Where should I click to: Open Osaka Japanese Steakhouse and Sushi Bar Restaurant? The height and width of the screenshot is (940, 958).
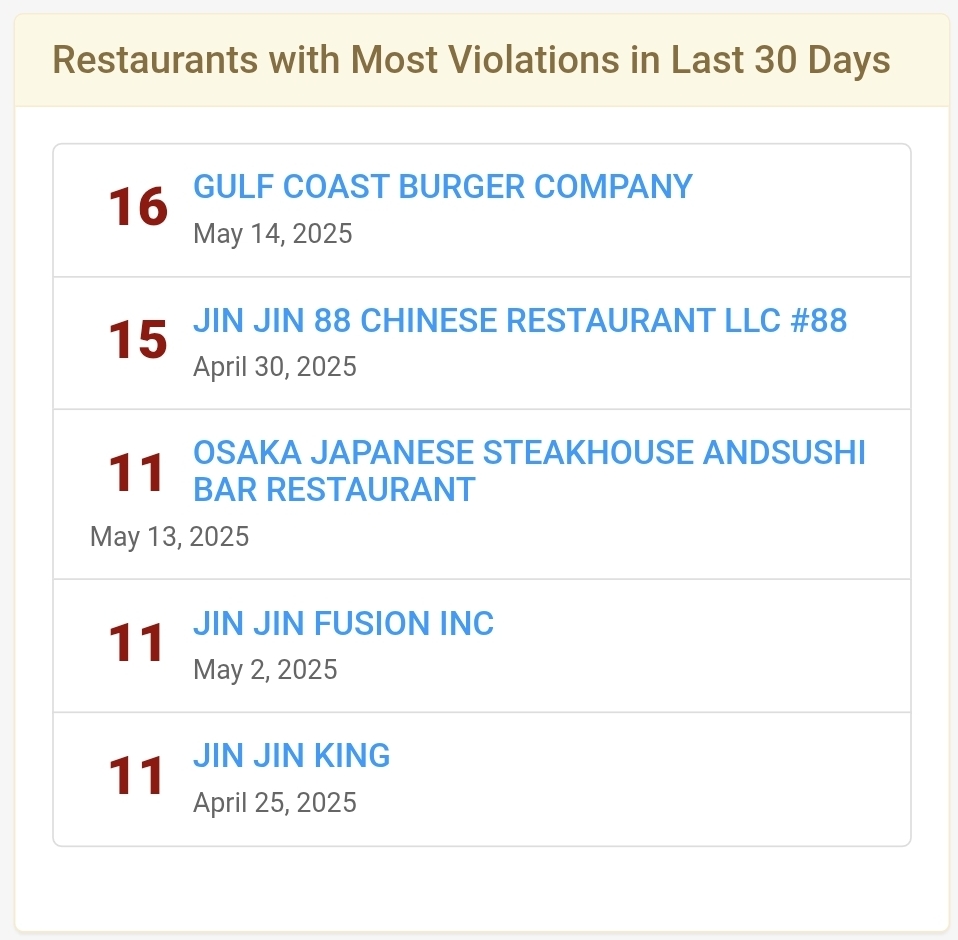tap(528, 454)
